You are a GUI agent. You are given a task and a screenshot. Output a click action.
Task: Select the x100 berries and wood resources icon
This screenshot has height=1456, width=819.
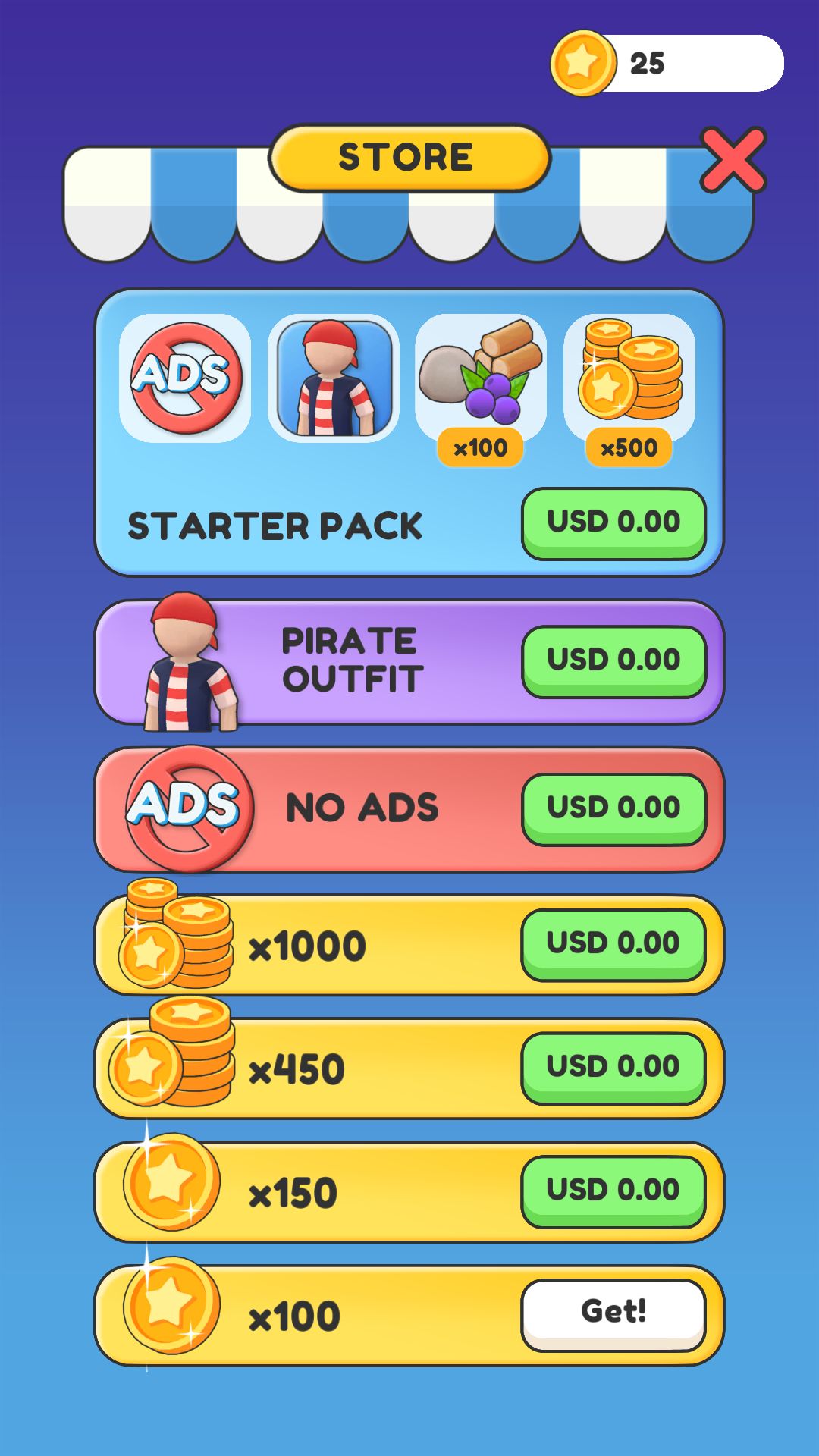[479, 372]
